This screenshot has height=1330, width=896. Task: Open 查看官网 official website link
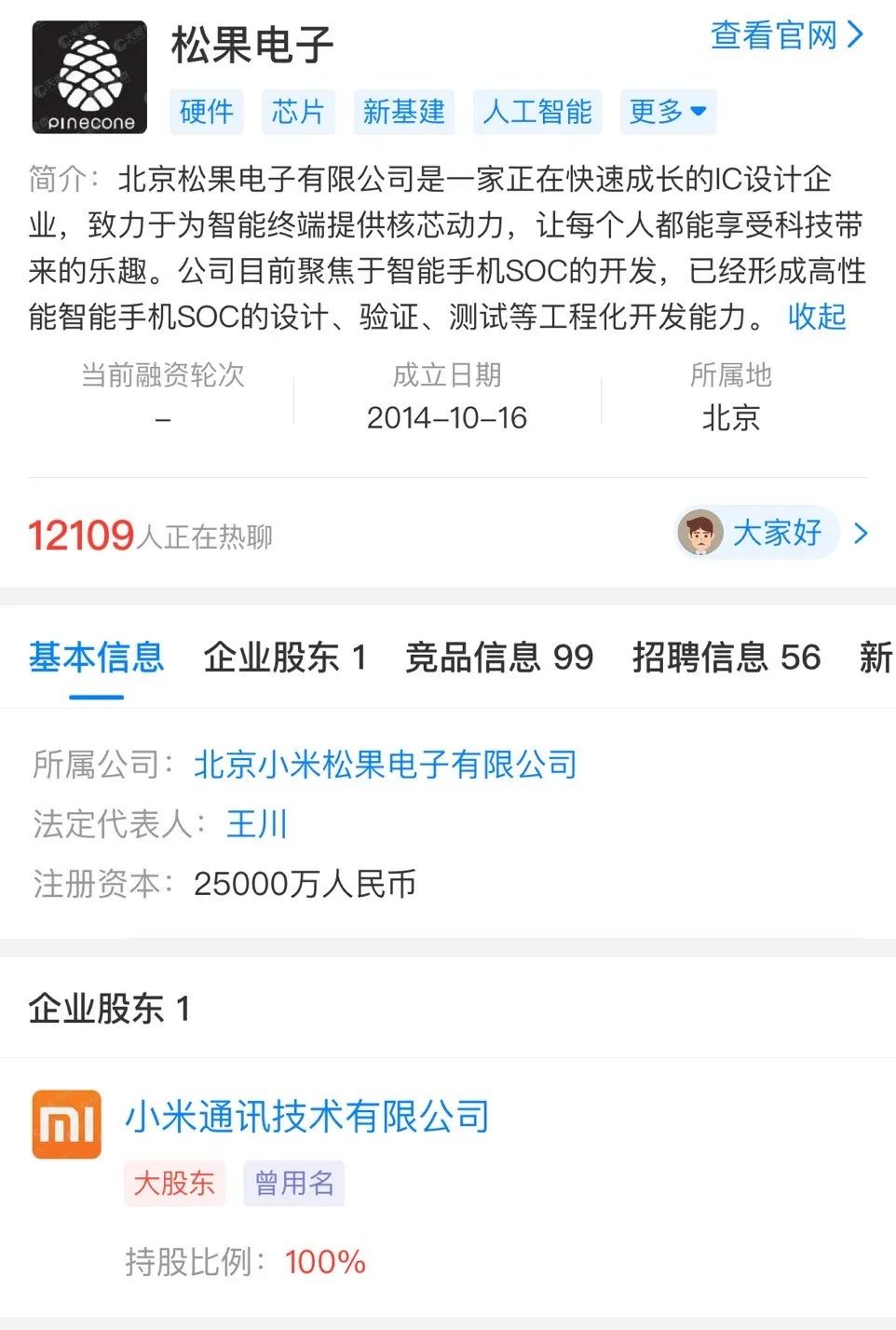point(787,36)
